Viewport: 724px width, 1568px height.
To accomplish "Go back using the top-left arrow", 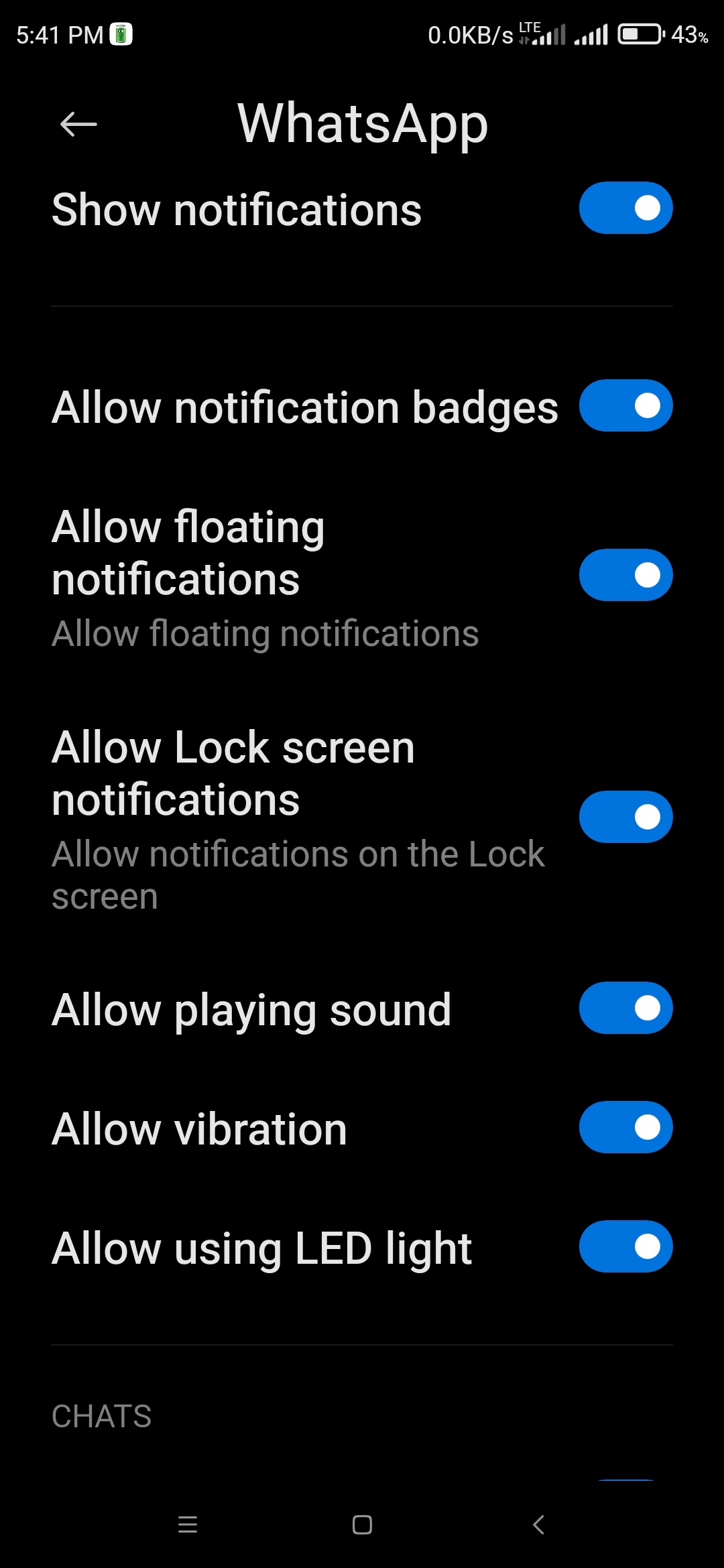I will tap(78, 124).
